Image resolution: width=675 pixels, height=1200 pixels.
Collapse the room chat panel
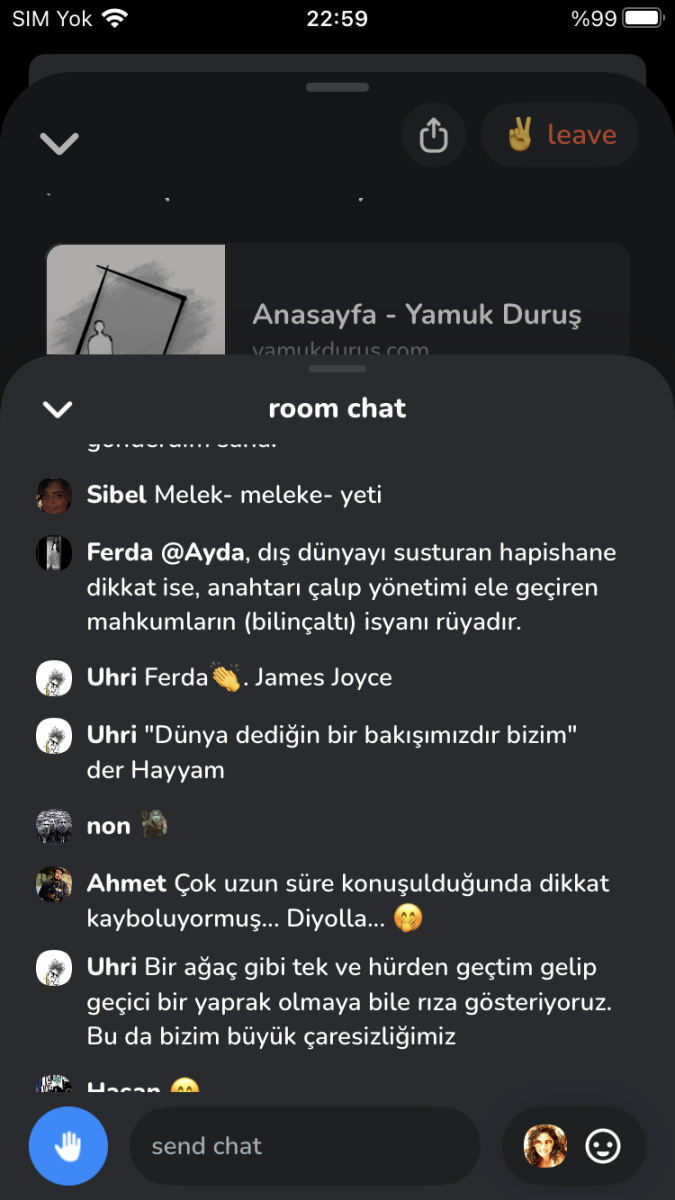(58, 408)
